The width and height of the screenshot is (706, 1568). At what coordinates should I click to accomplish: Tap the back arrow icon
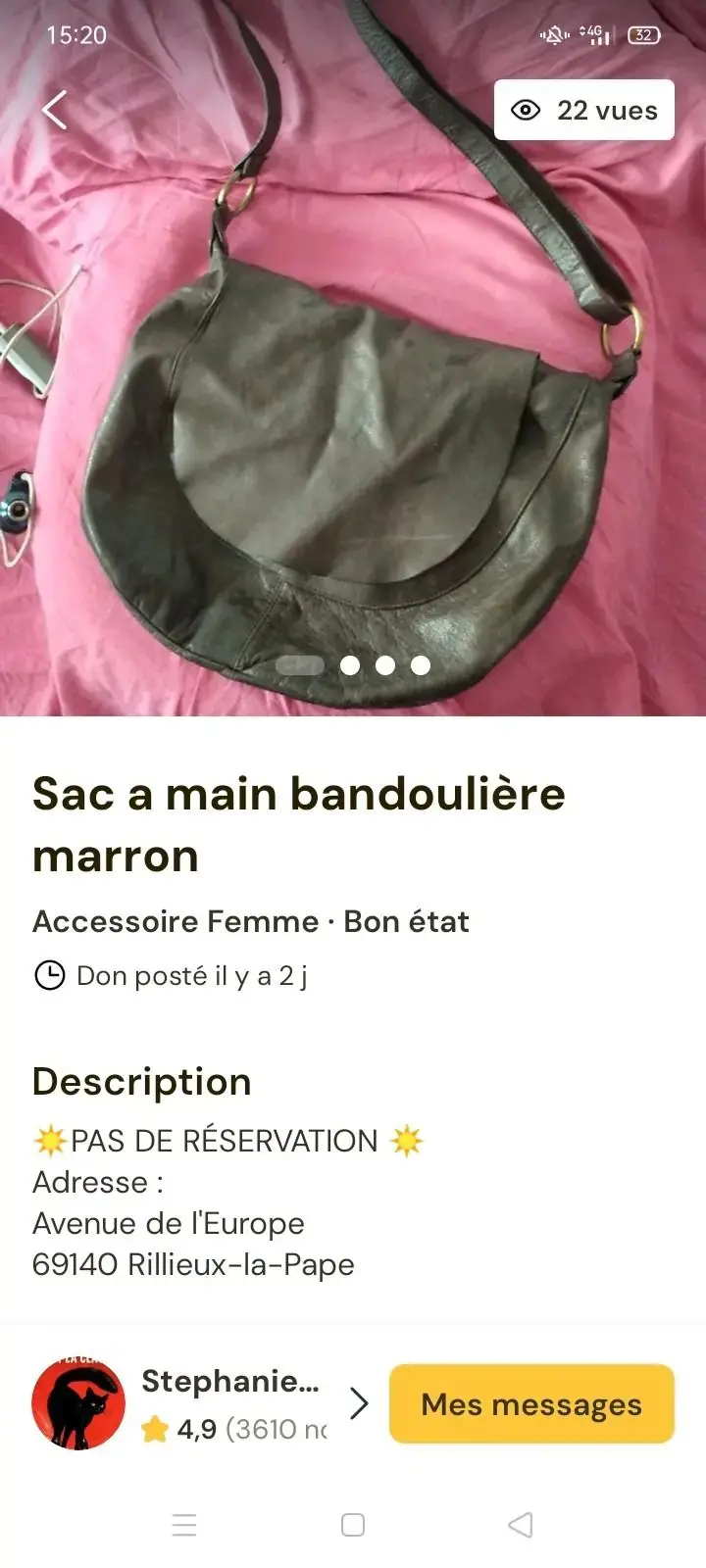[54, 110]
